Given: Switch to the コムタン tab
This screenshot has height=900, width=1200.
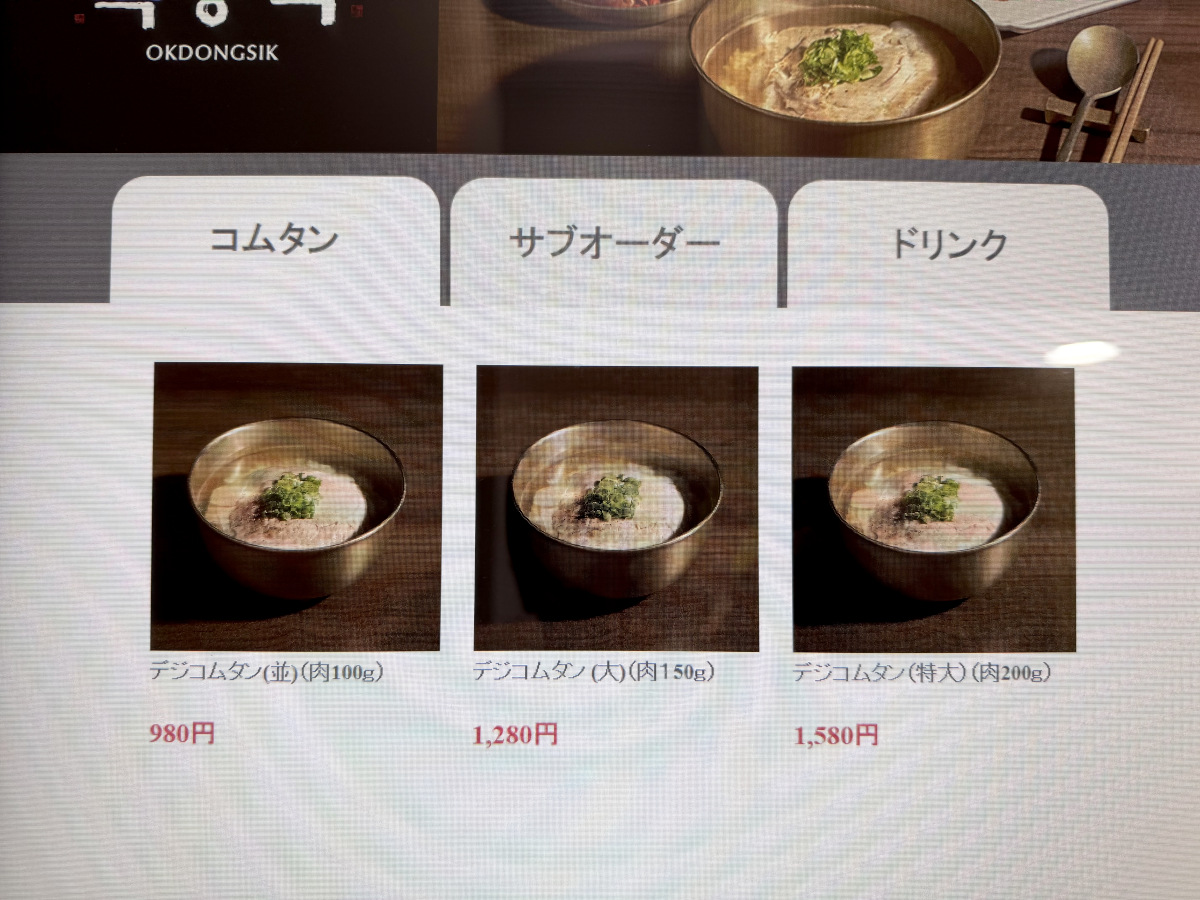Looking at the screenshot, I should coord(274,241).
